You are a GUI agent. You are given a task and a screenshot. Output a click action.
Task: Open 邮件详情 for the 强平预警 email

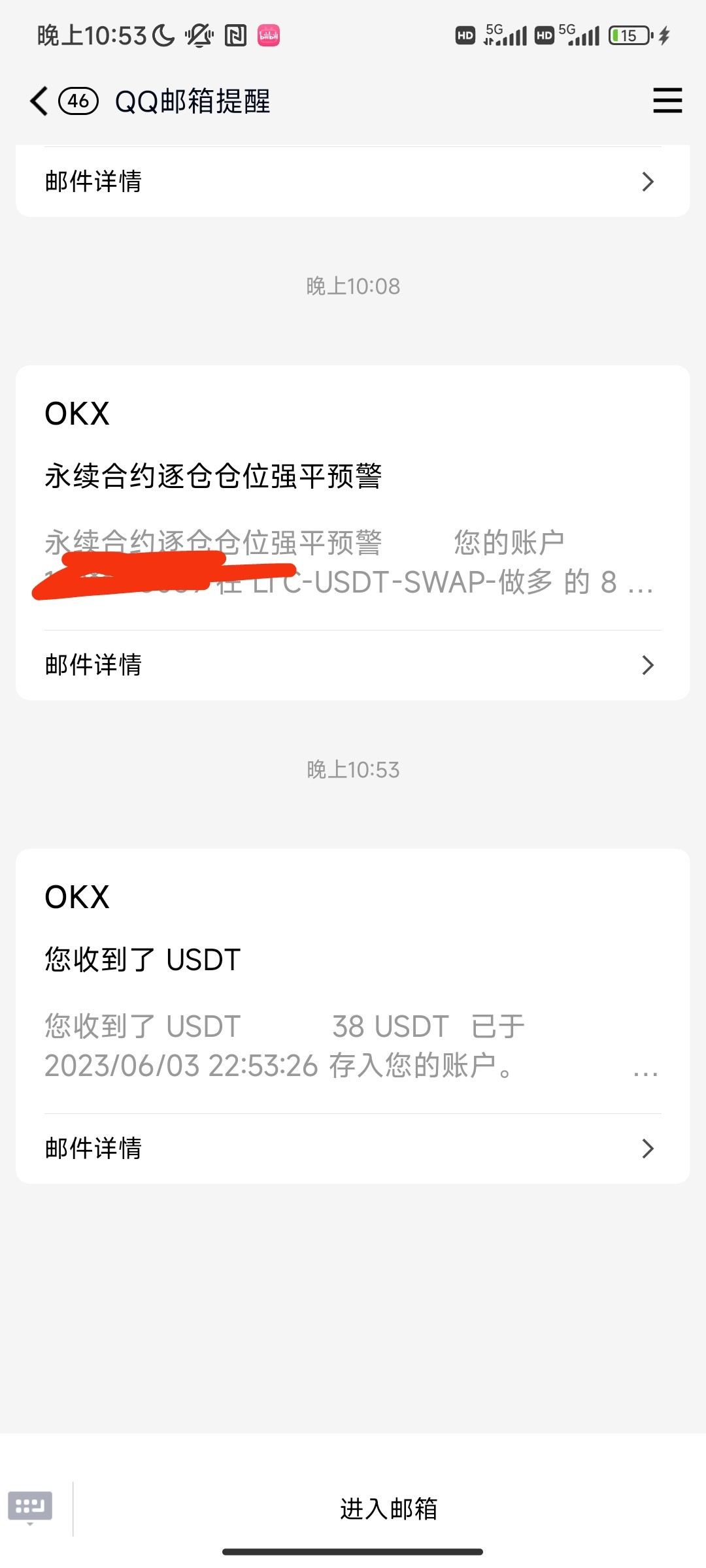[x=353, y=665]
